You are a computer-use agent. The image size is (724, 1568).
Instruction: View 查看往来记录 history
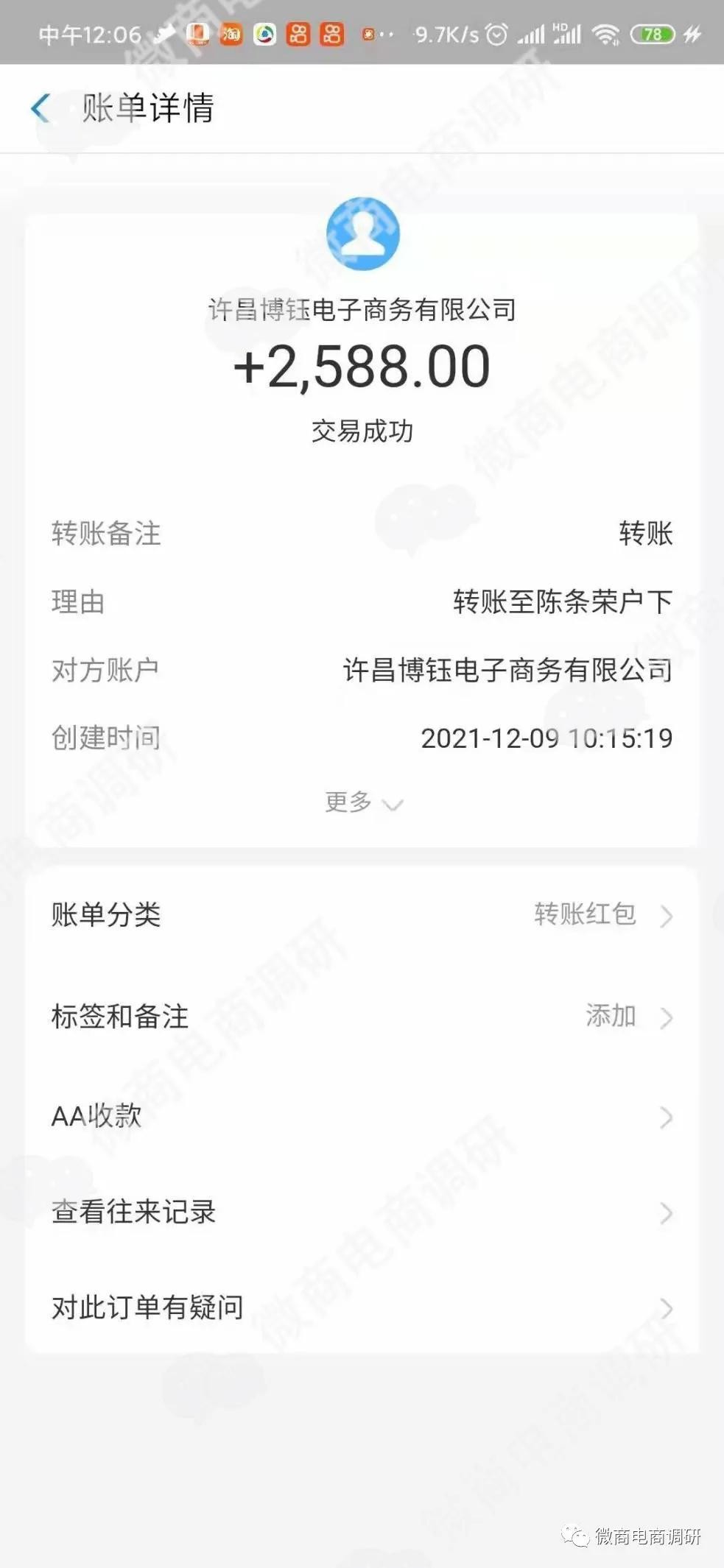pos(361,1212)
